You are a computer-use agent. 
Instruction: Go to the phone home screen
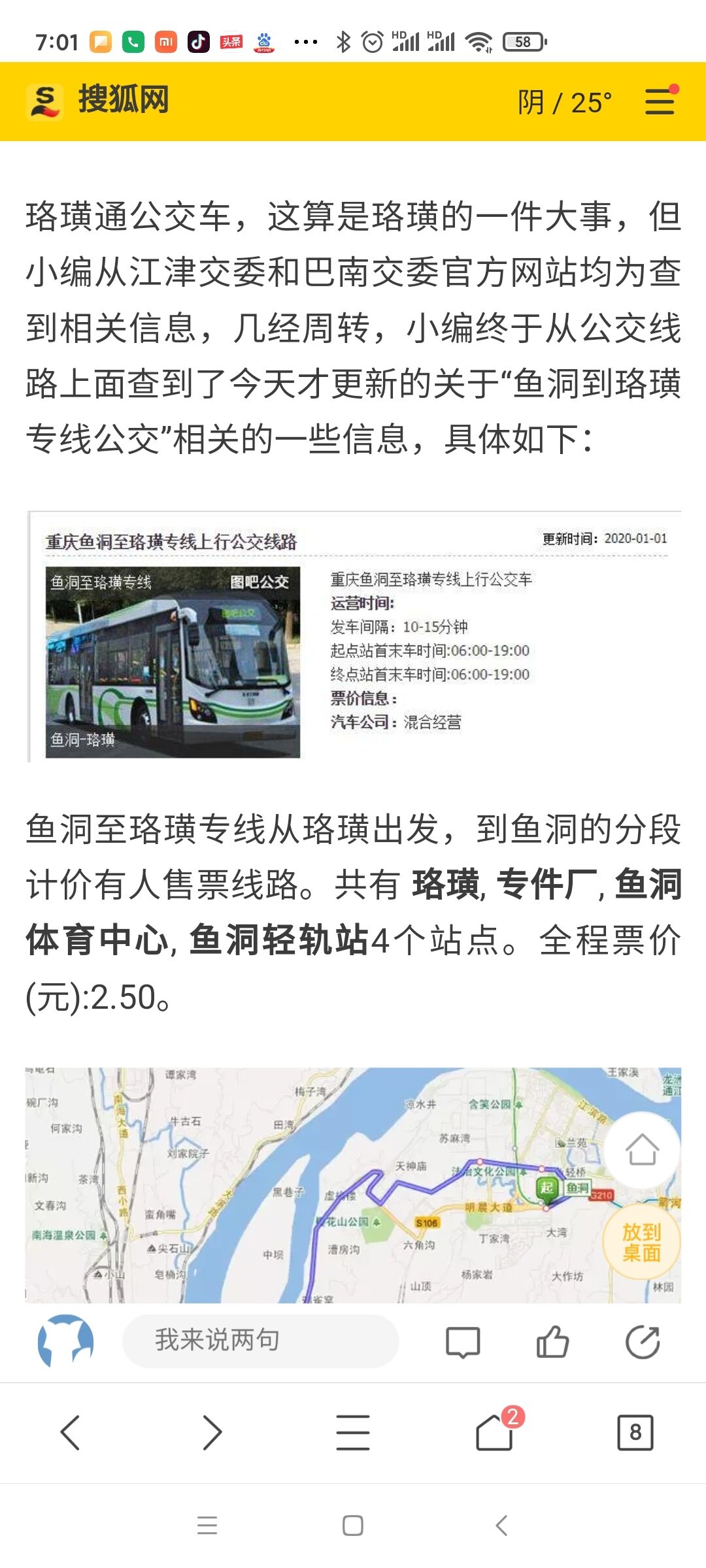tap(353, 1526)
